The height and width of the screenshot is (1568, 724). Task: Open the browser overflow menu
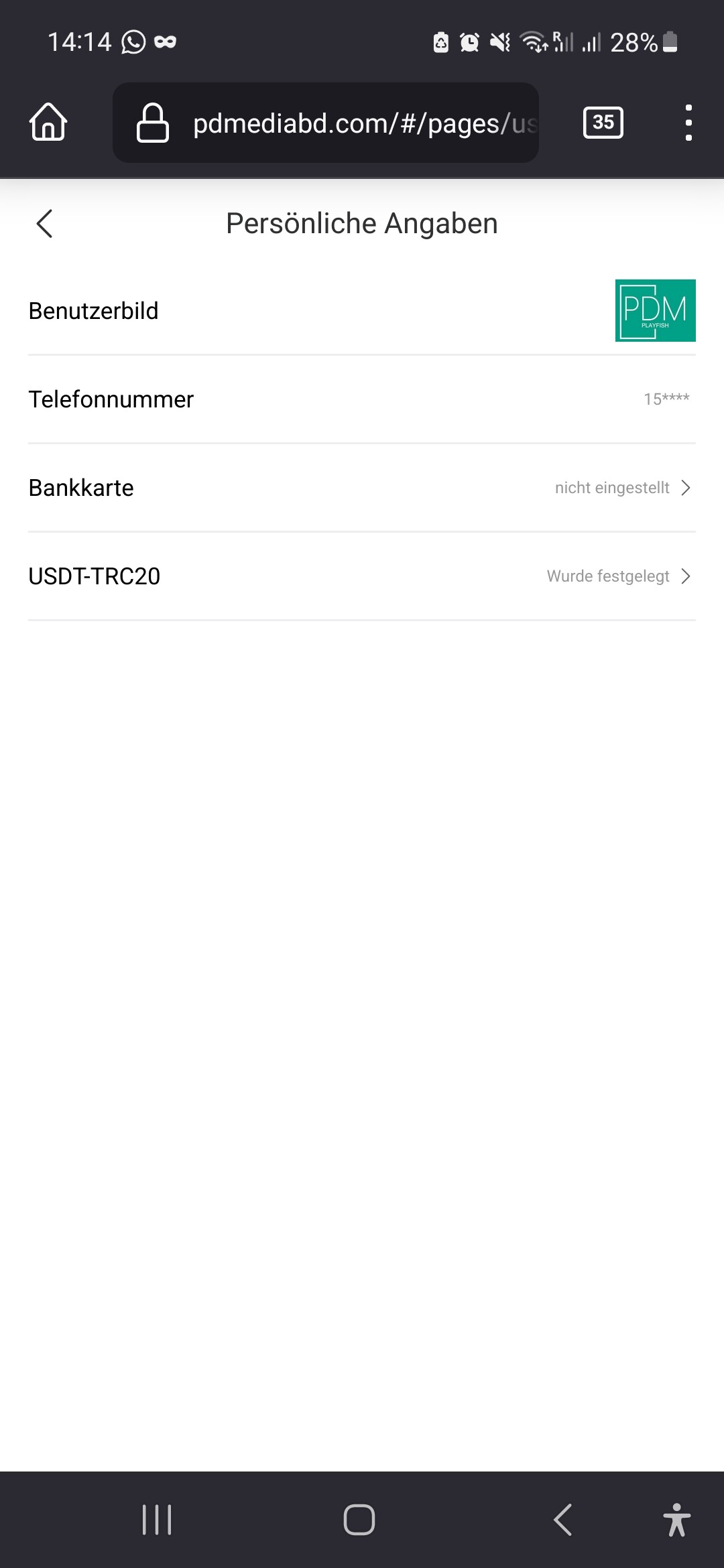coord(688,123)
